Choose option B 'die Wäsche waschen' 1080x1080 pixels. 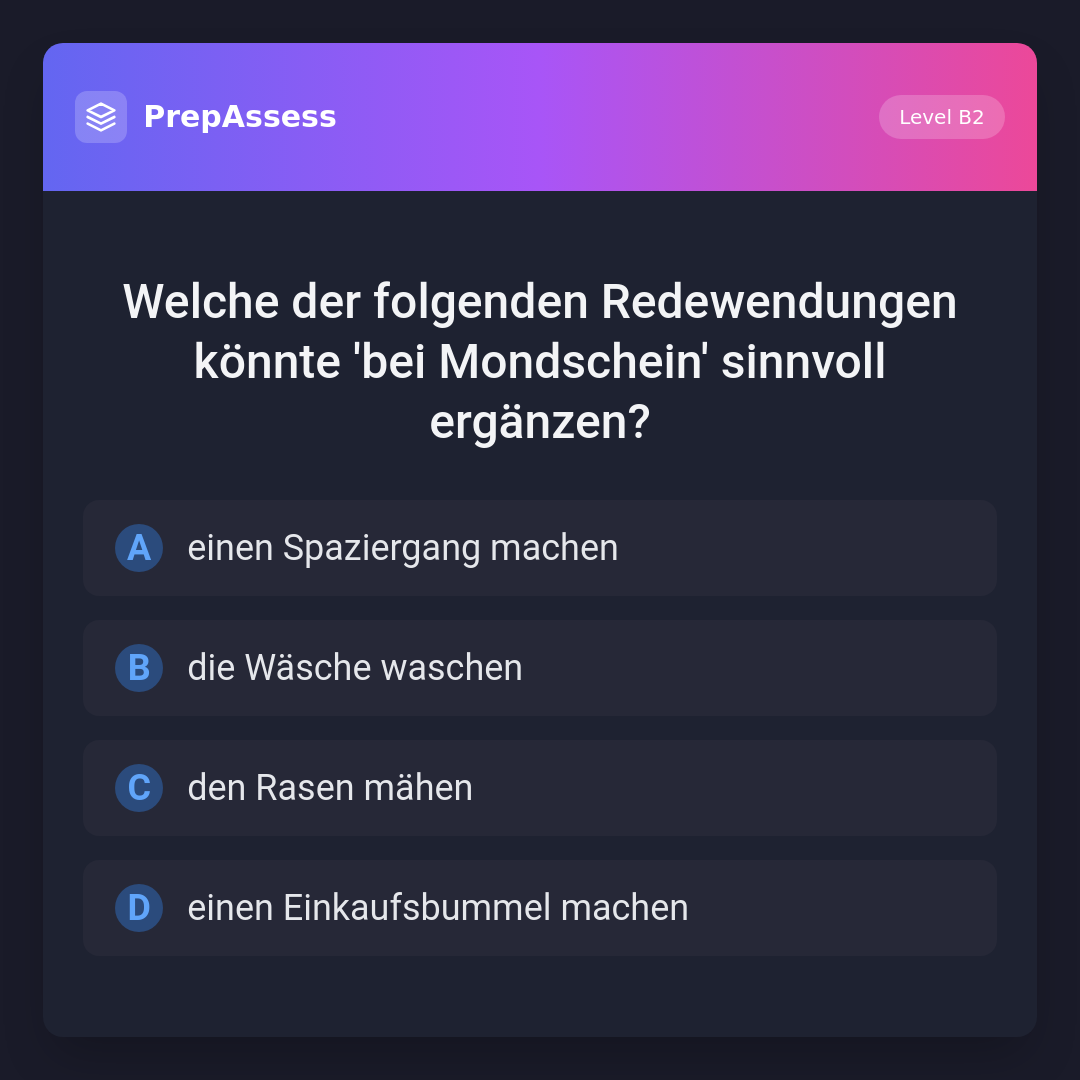540,668
